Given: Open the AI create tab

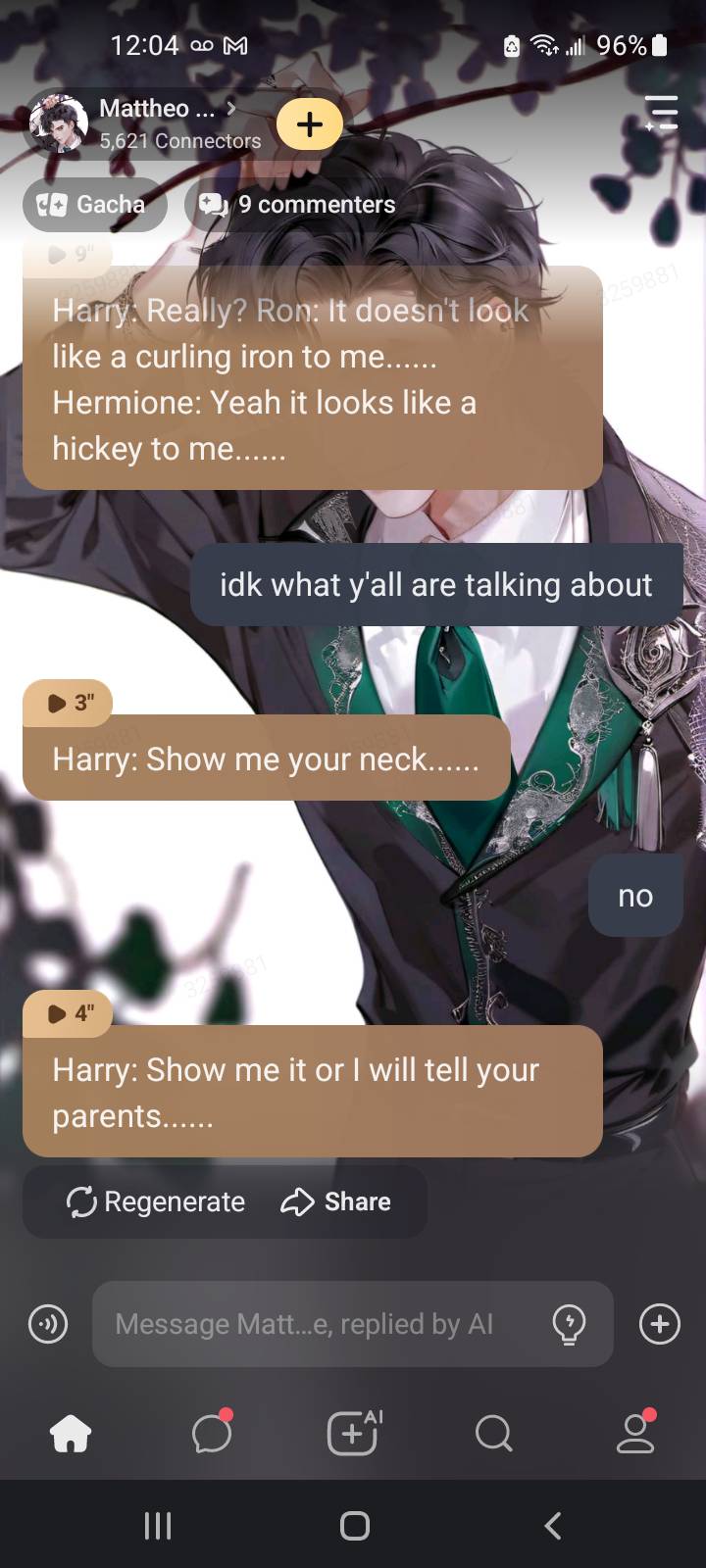Looking at the screenshot, I should coord(353,1434).
